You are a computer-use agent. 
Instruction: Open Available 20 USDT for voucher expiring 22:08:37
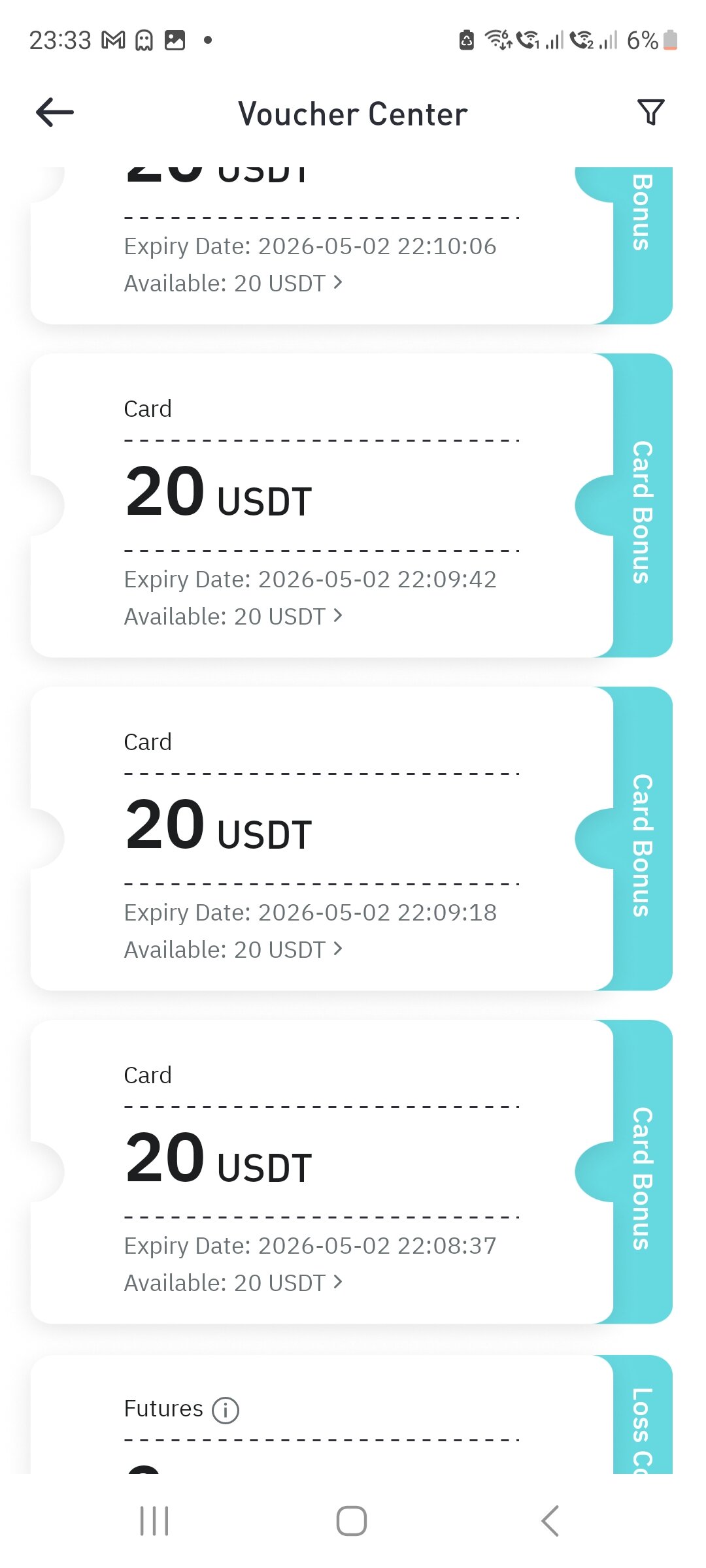(x=233, y=1283)
